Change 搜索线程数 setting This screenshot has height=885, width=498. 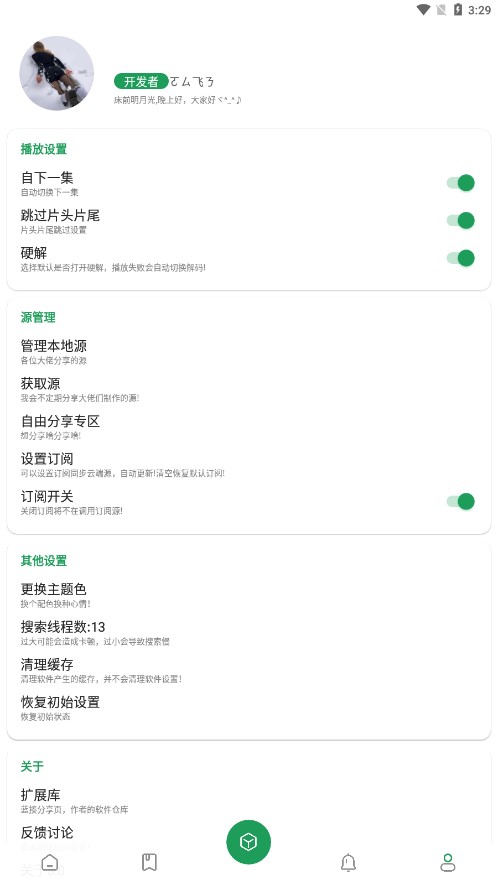248,632
